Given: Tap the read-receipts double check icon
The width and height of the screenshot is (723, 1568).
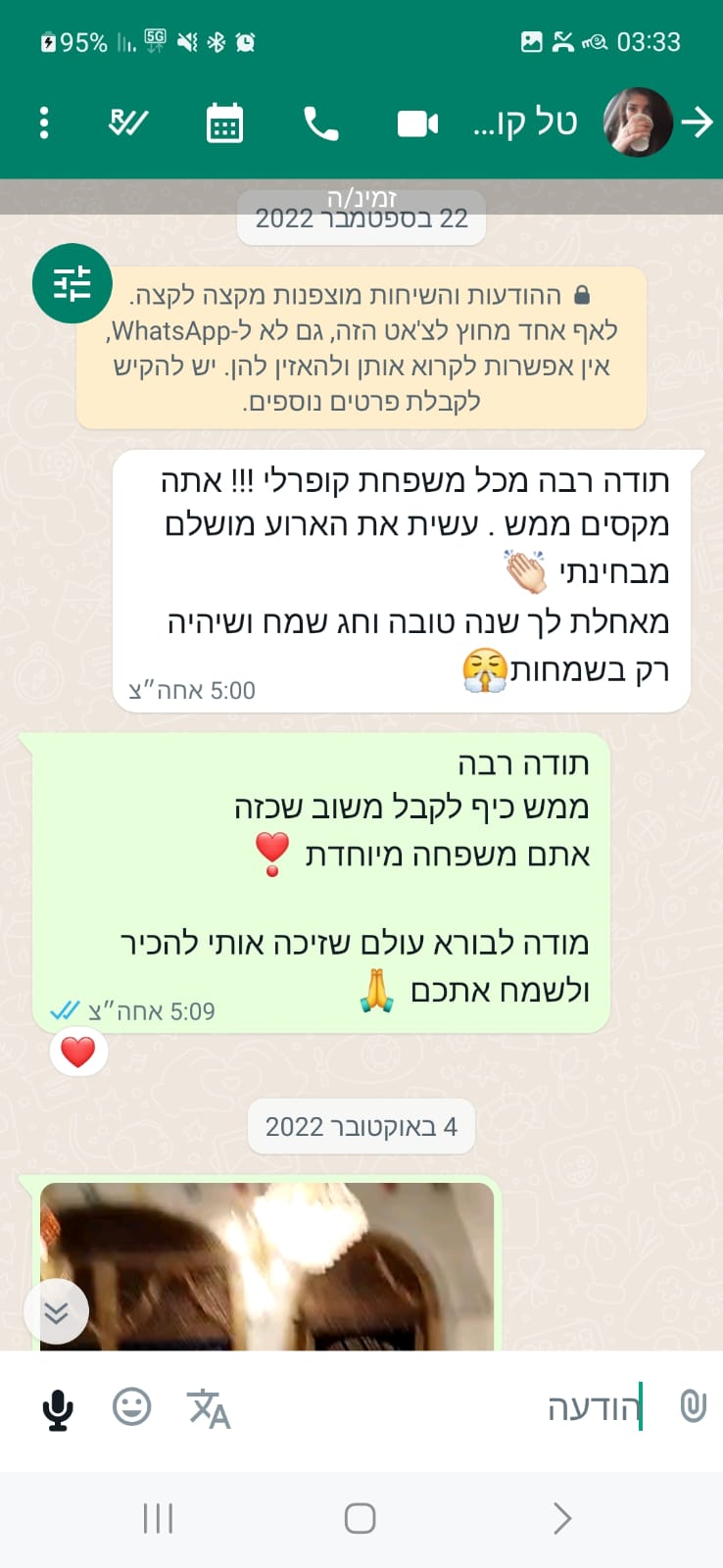Looking at the screenshot, I should point(127,122).
